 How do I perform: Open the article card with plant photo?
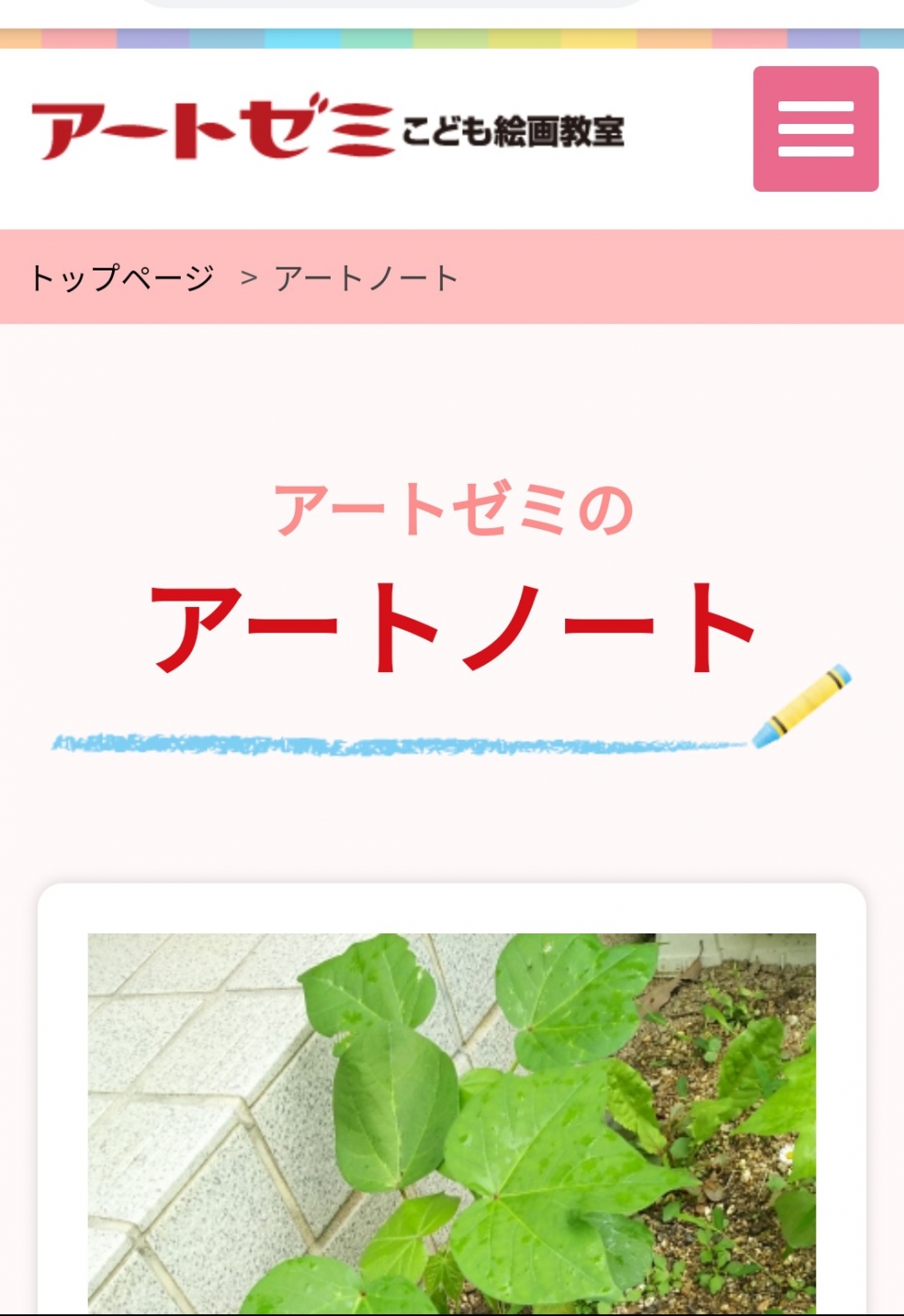point(451,1122)
